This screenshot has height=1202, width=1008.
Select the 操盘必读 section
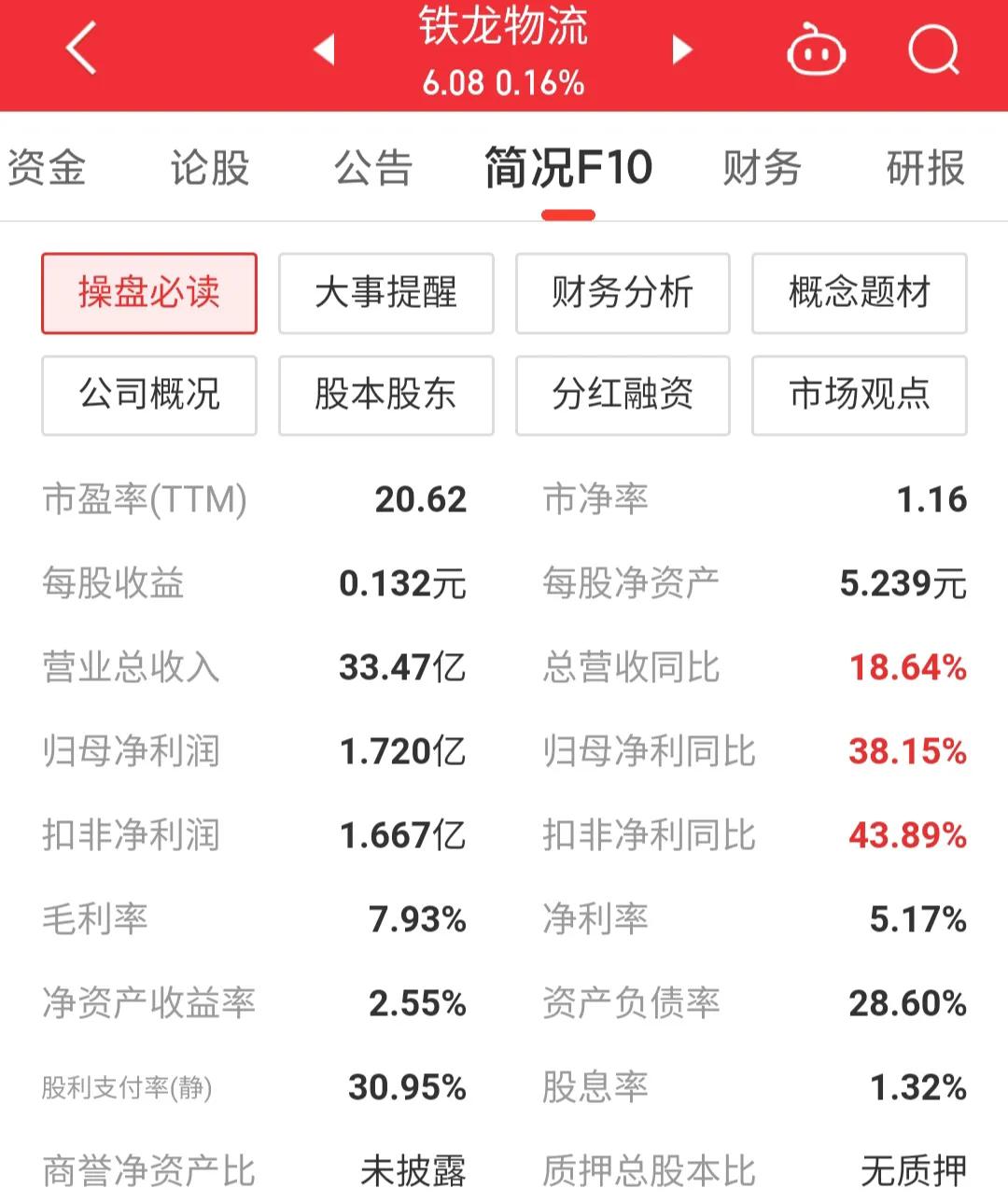(x=148, y=293)
